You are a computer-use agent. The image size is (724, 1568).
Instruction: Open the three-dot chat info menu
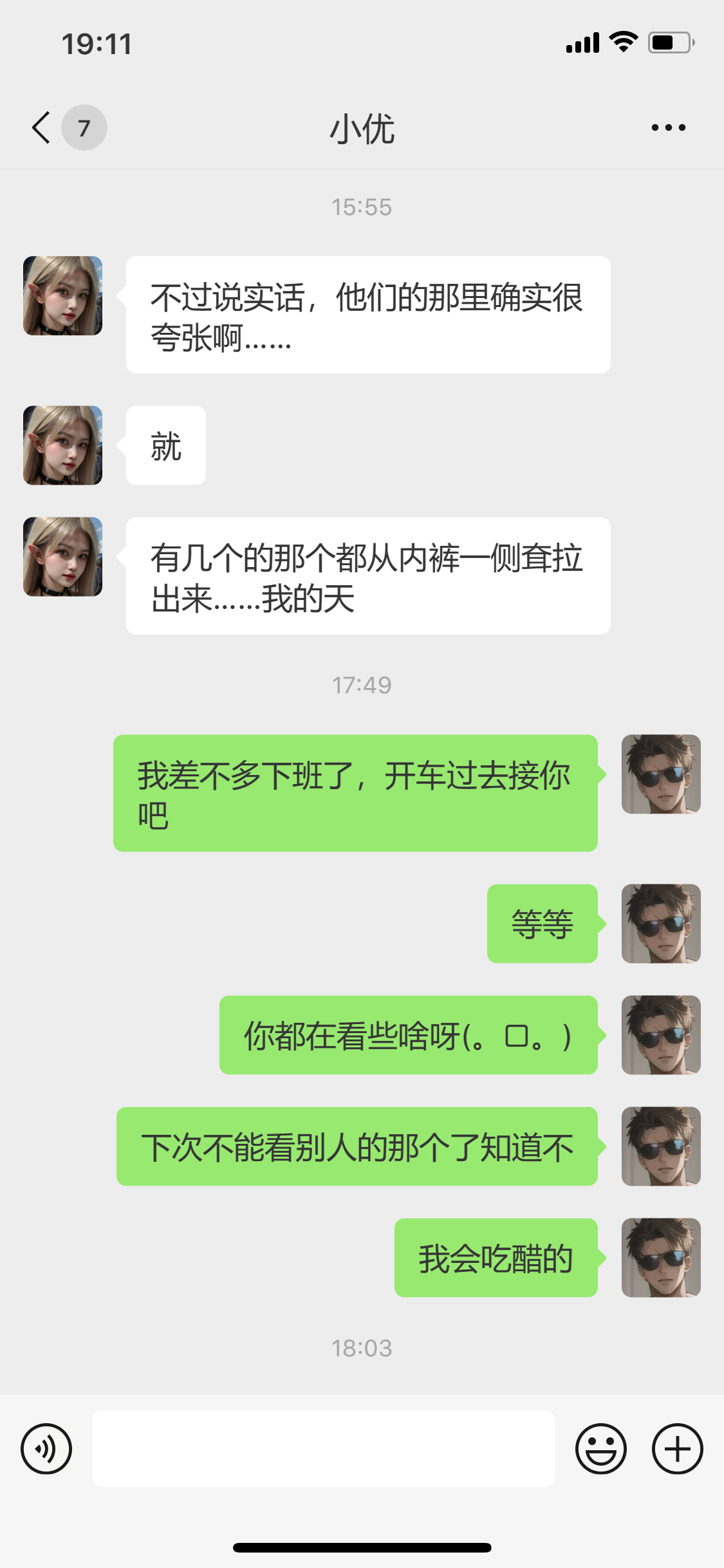668,127
